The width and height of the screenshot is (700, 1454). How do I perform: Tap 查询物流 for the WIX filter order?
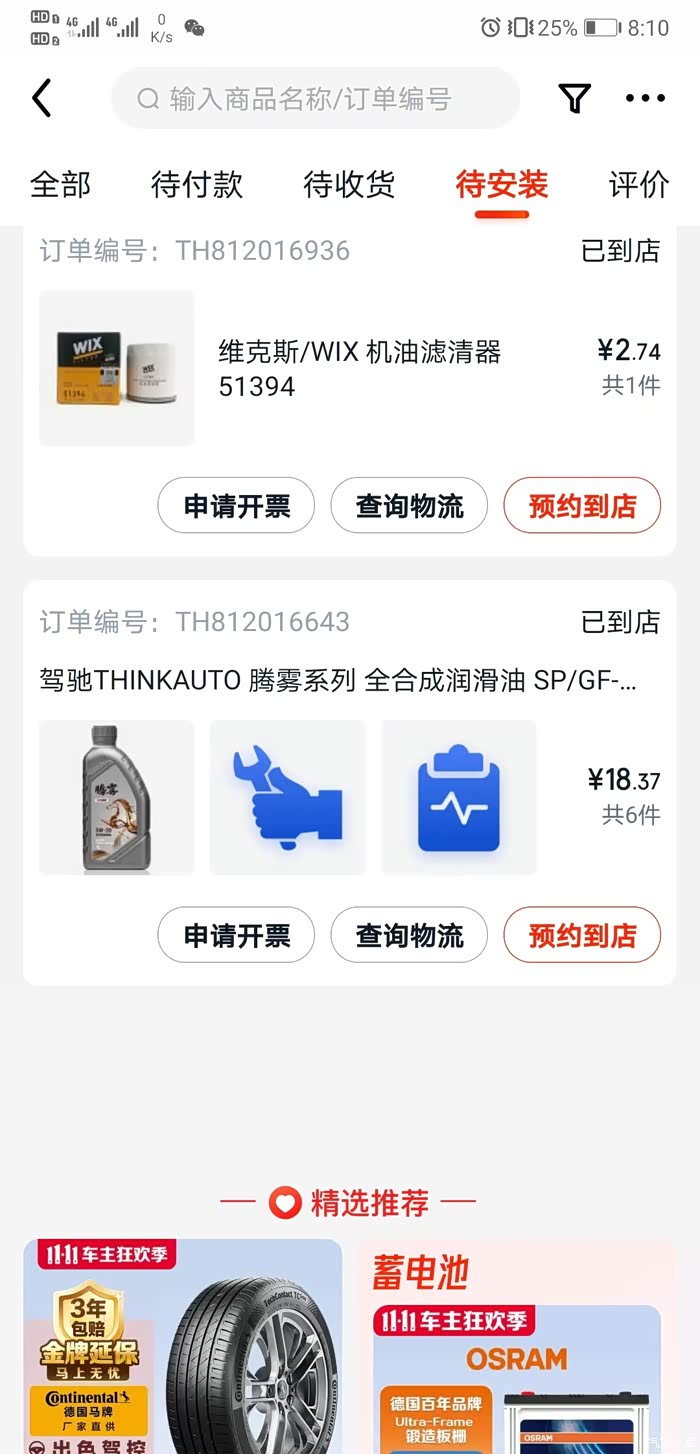[409, 506]
